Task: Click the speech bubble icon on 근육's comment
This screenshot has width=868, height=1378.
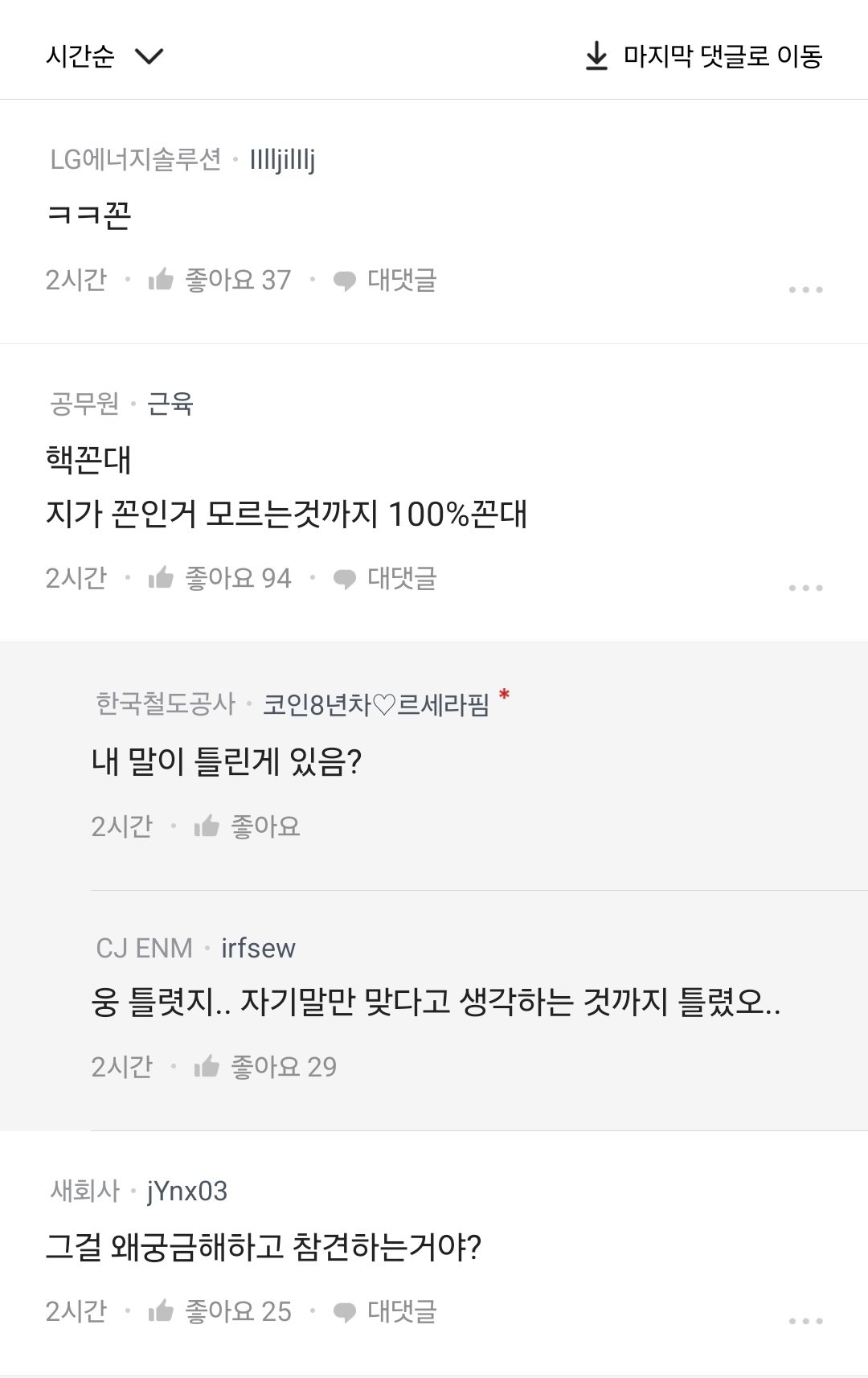Action: [346, 577]
